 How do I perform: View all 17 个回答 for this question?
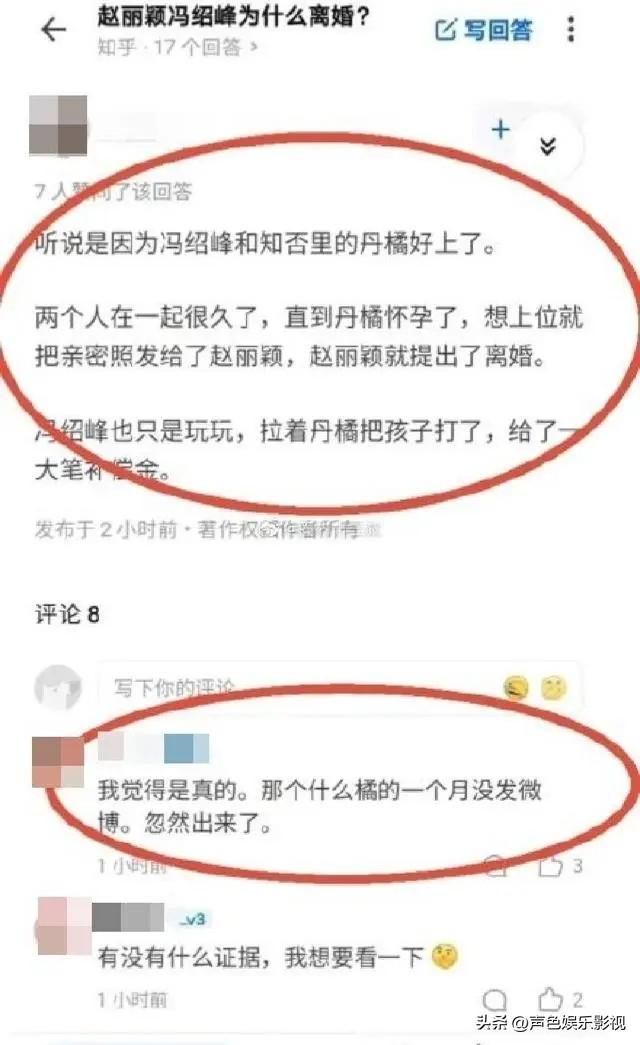point(177,48)
